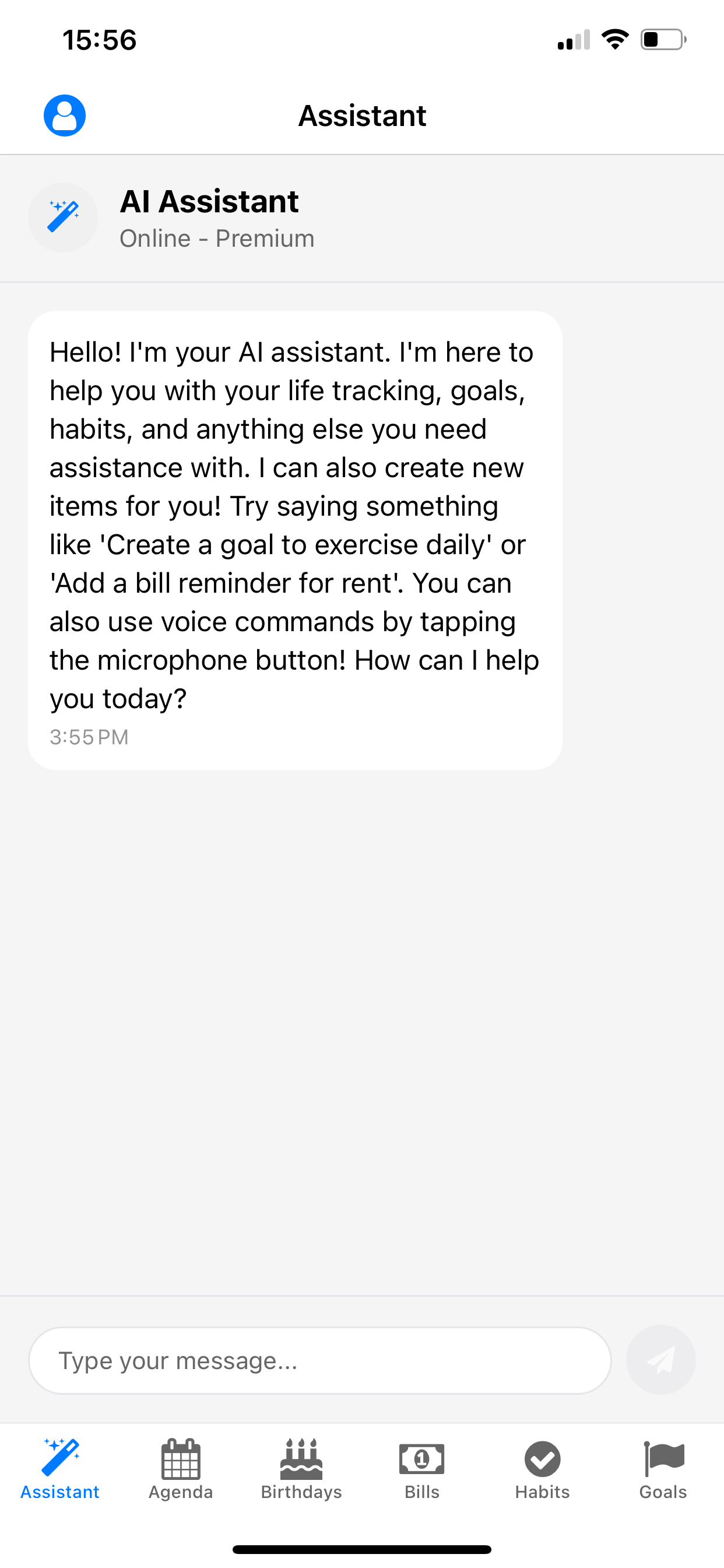
Task: Go to the Bills tab
Action: [x=421, y=1469]
